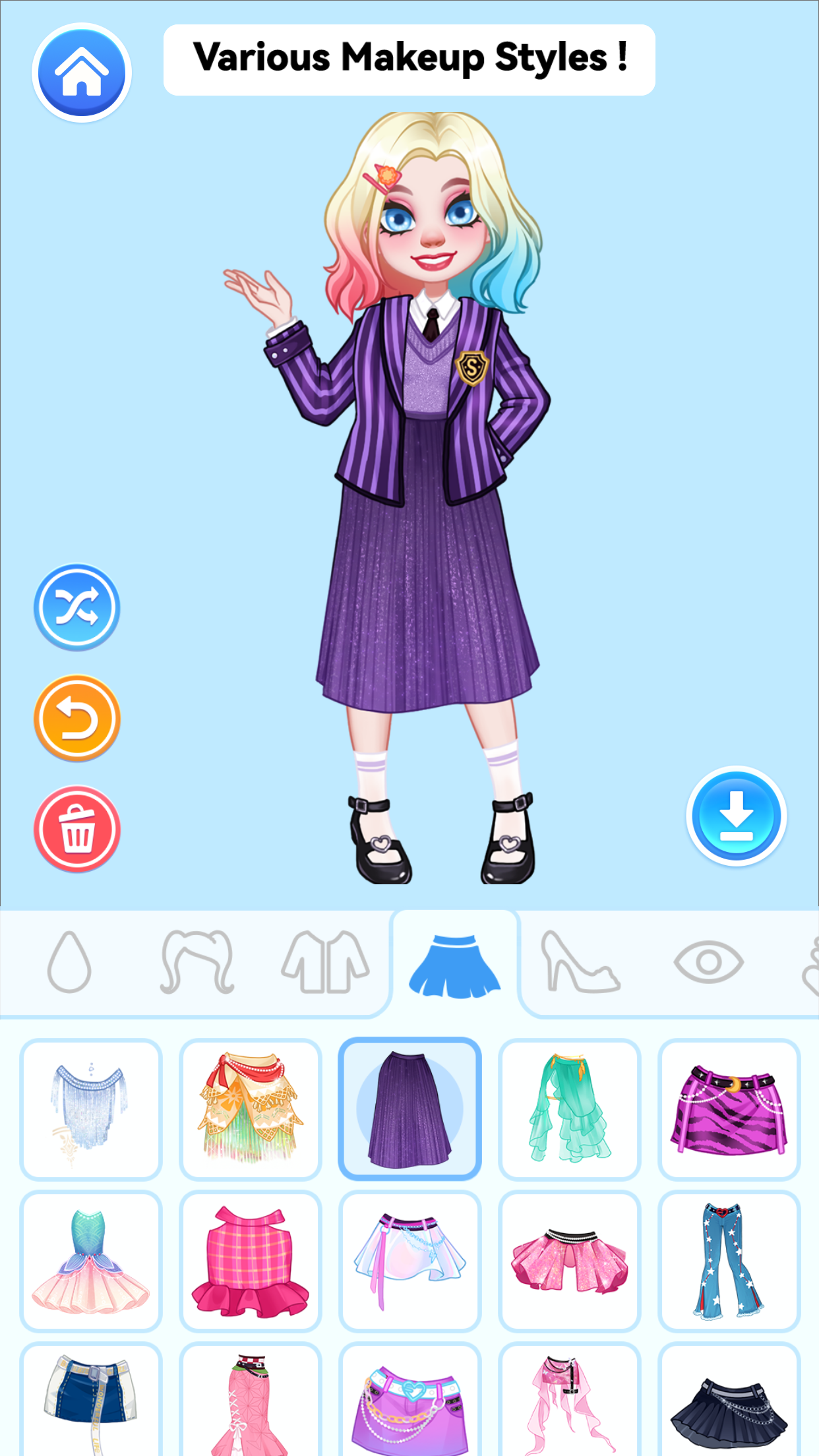
Task: Download the finished doll image
Action: click(x=736, y=816)
